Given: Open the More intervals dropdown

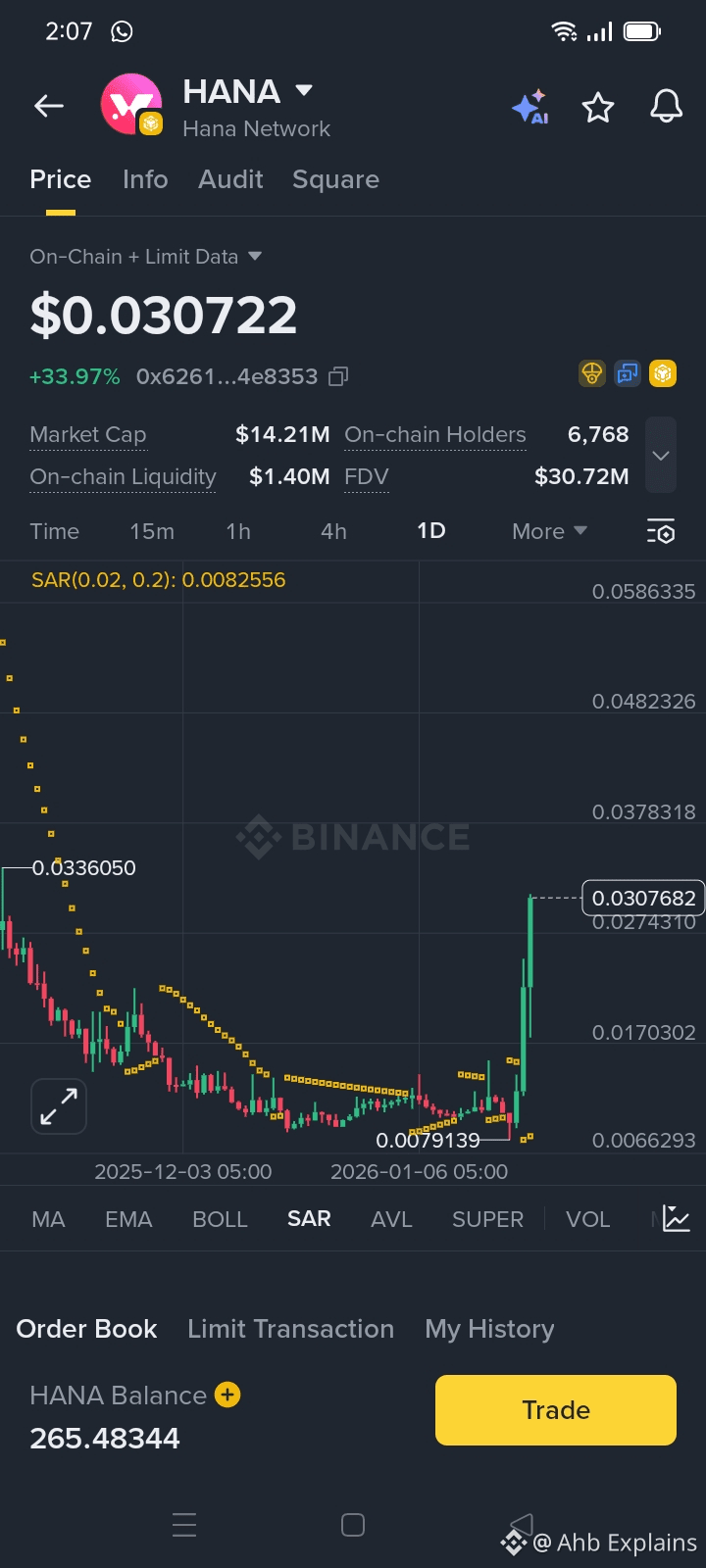Looking at the screenshot, I should 549,531.
